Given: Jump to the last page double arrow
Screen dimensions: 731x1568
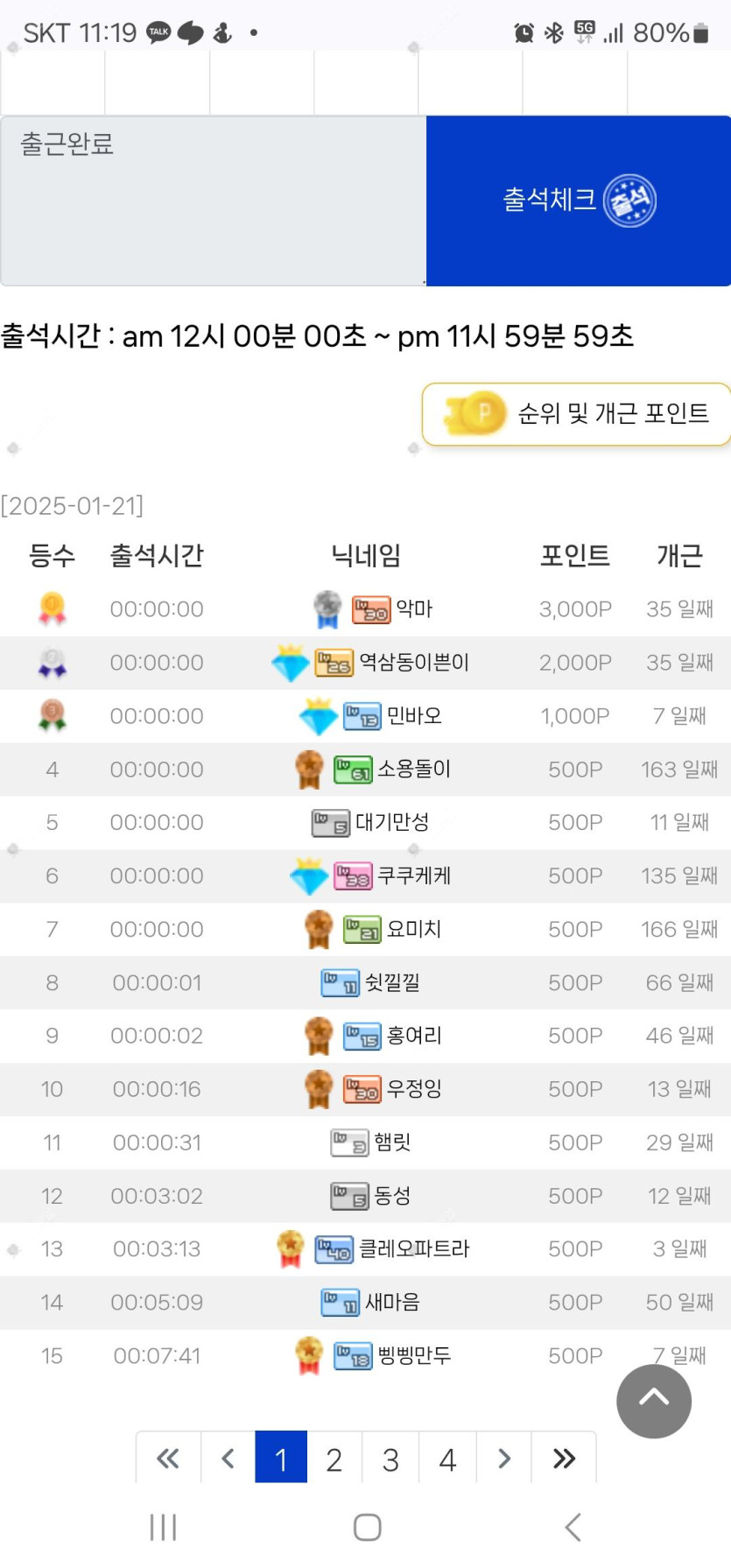Looking at the screenshot, I should [564, 1459].
